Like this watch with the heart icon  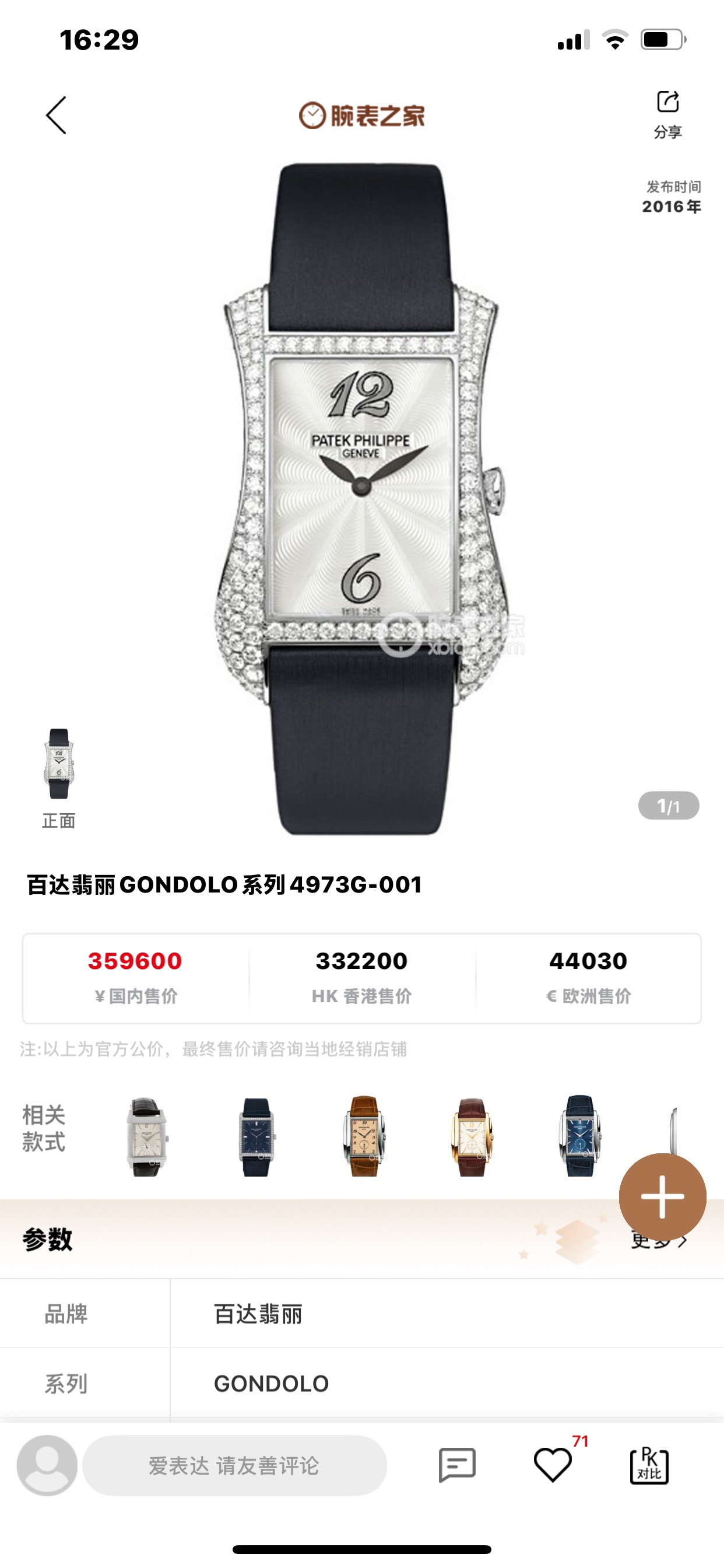(553, 1466)
